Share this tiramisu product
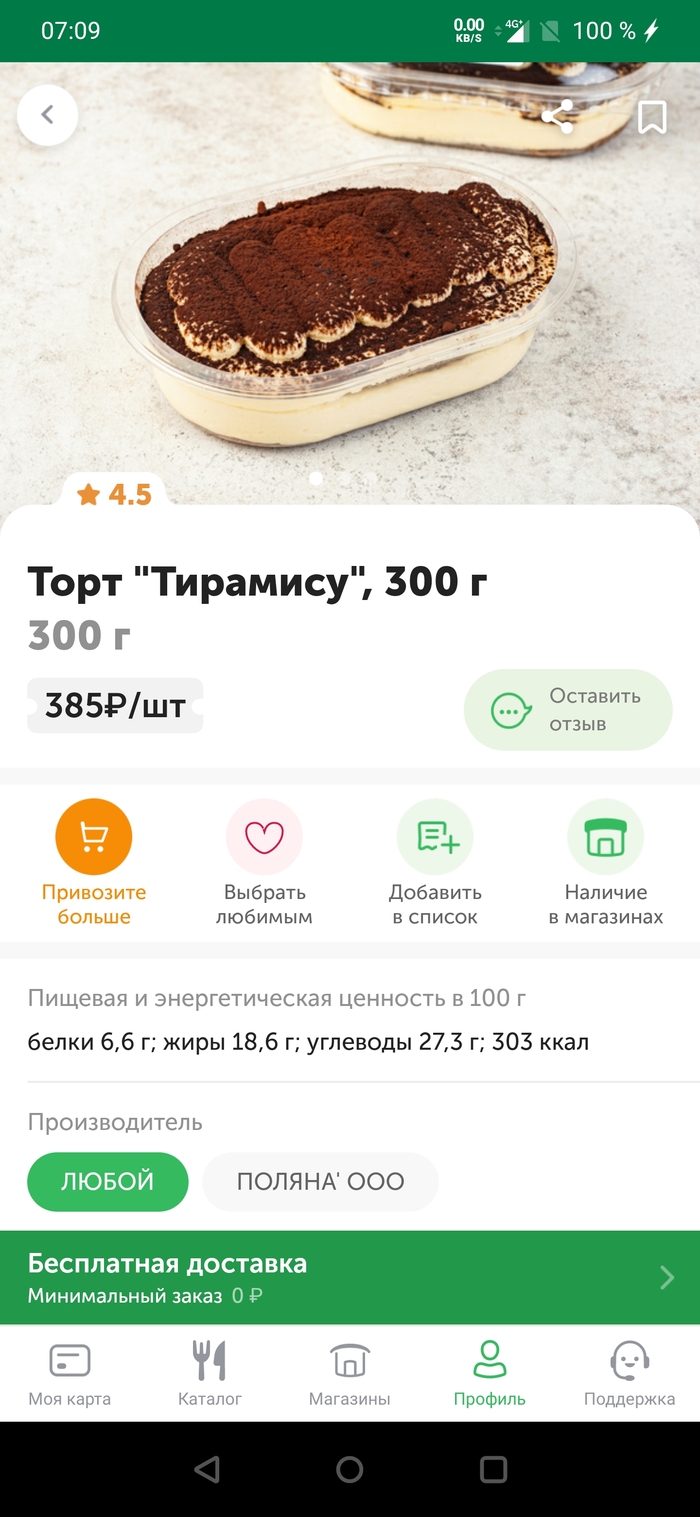The width and height of the screenshot is (700, 1517). pyautogui.click(x=557, y=116)
